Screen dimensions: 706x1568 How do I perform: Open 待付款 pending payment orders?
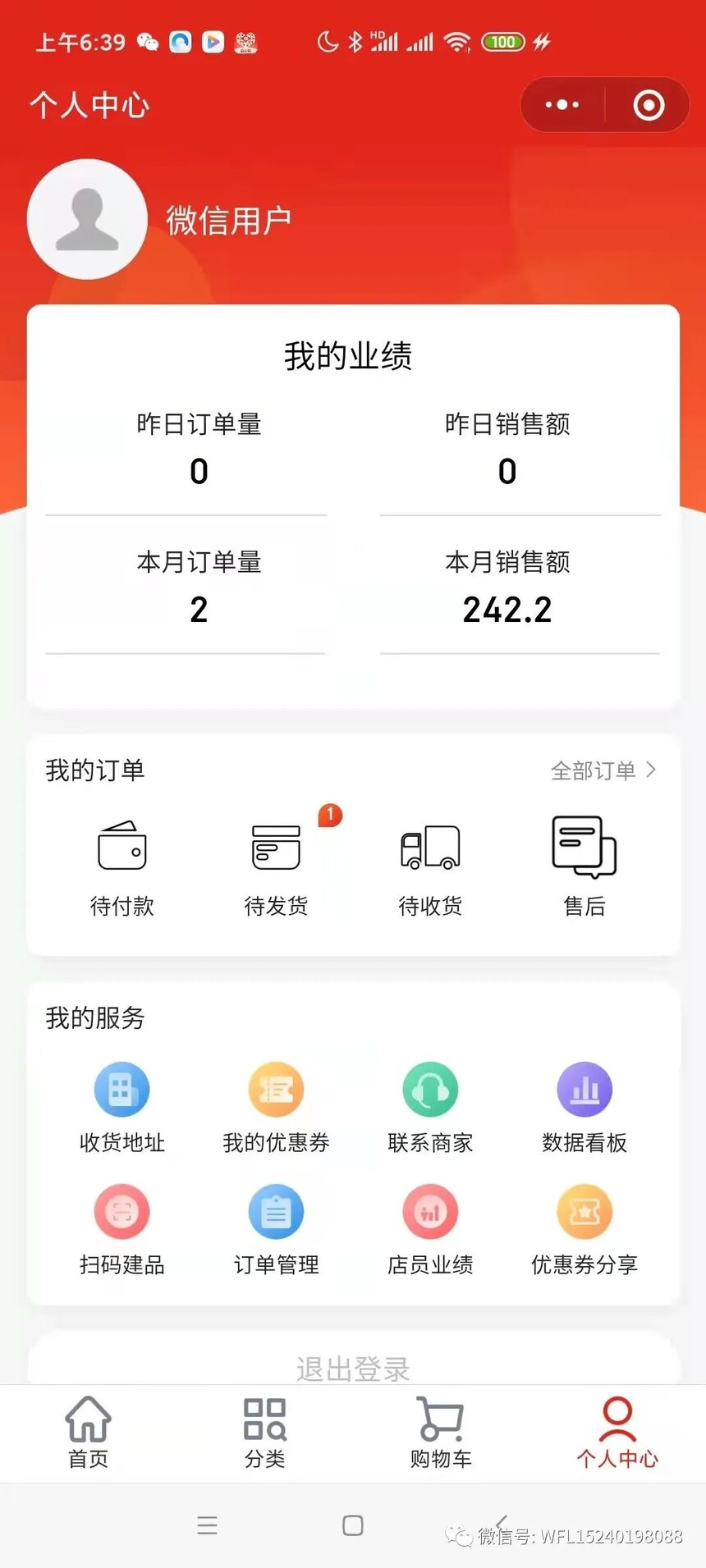click(121, 866)
